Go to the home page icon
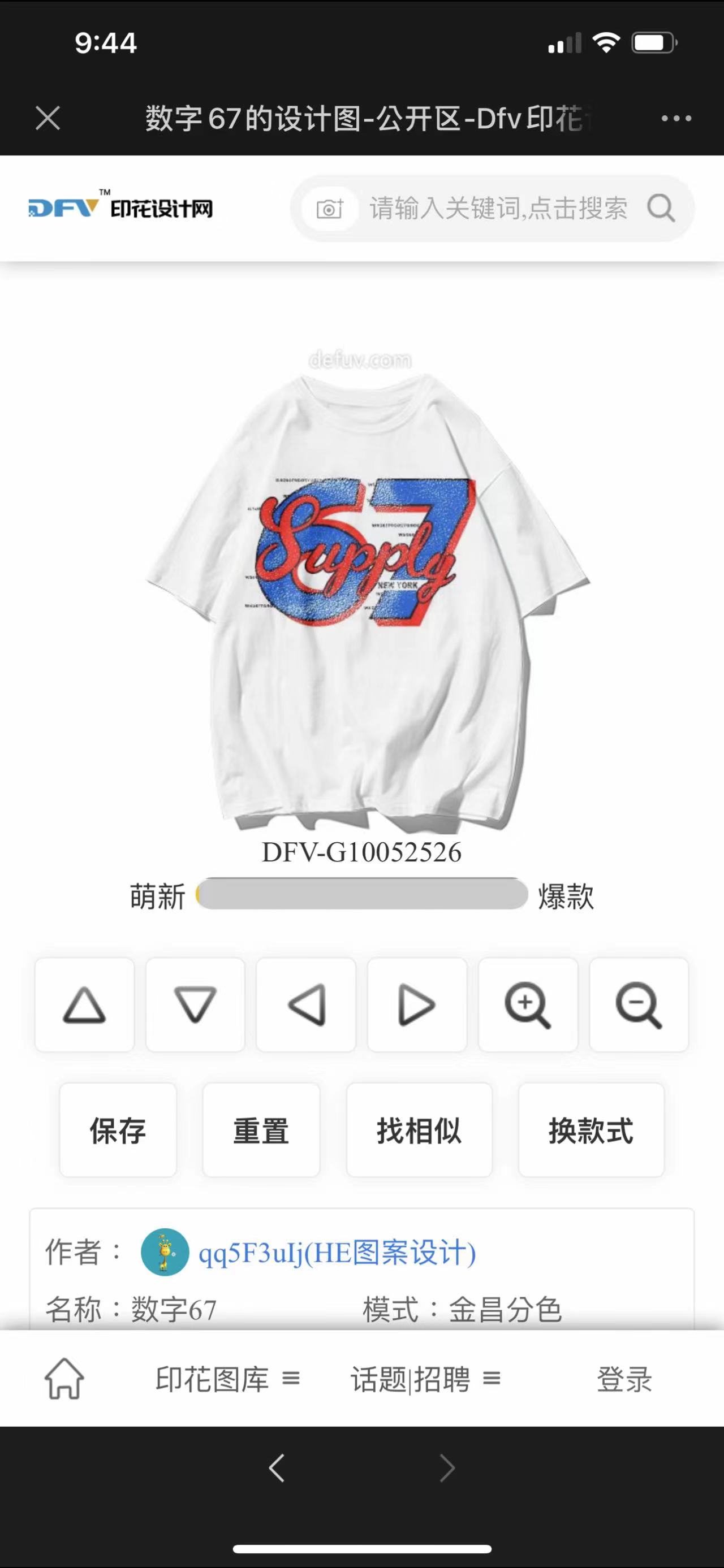This screenshot has width=724, height=1568. (64, 1379)
